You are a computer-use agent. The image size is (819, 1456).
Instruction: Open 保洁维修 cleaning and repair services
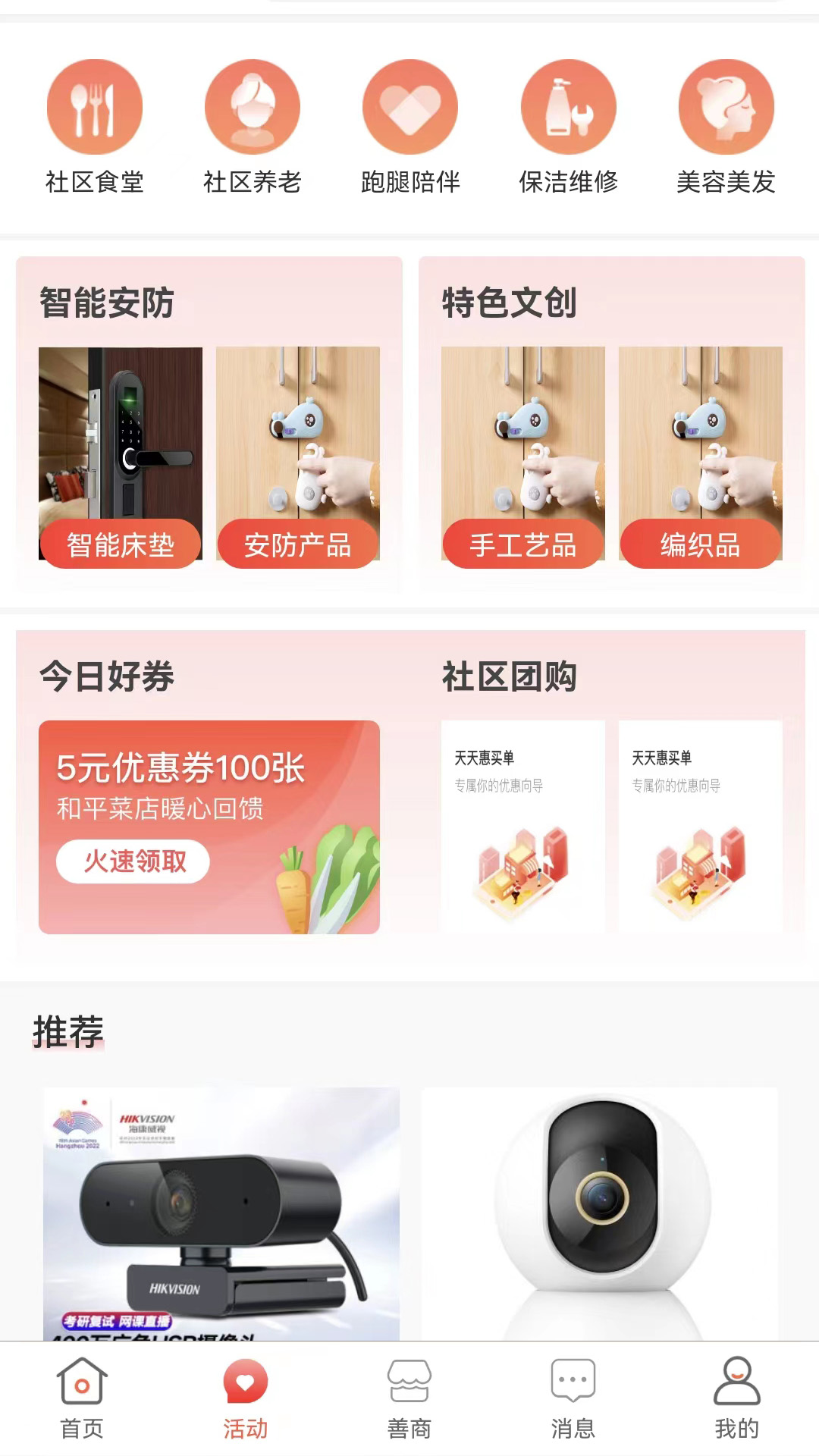567,107
